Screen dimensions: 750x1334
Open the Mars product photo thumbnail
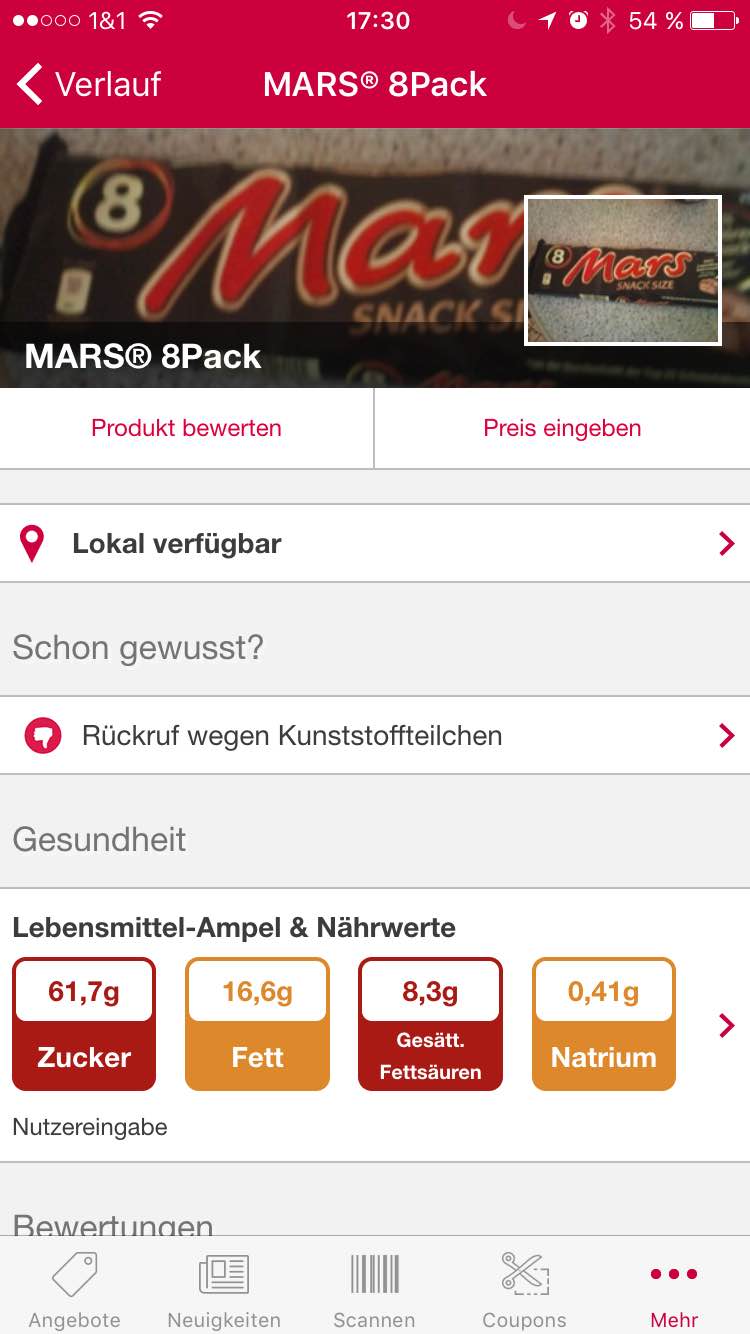point(622,270)
